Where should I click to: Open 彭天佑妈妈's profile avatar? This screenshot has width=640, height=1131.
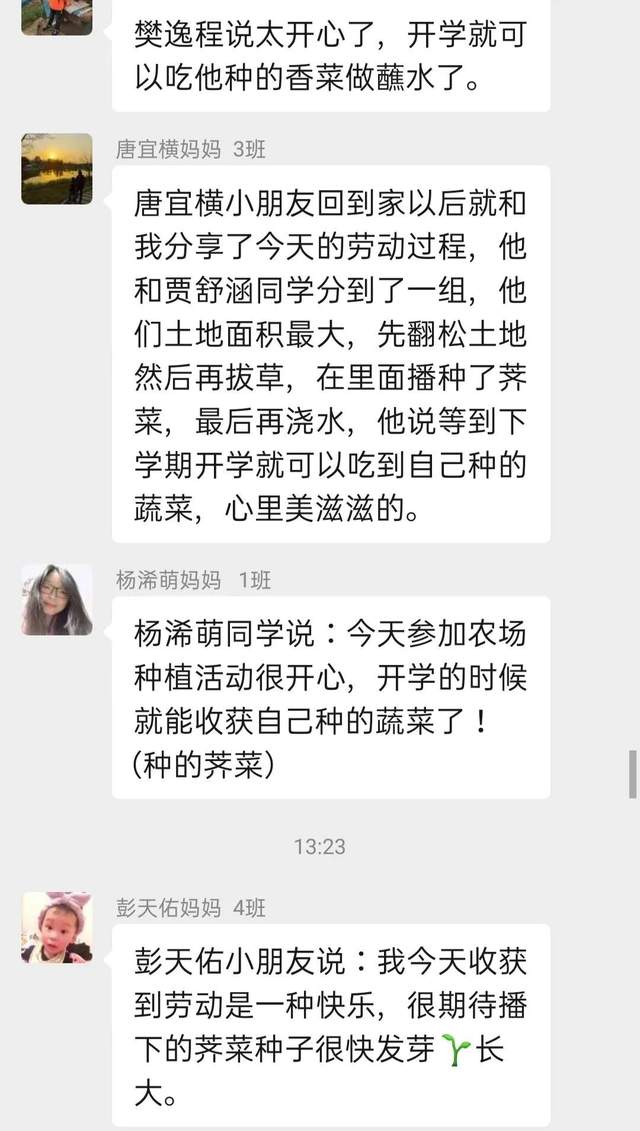(x=57, y=927)
